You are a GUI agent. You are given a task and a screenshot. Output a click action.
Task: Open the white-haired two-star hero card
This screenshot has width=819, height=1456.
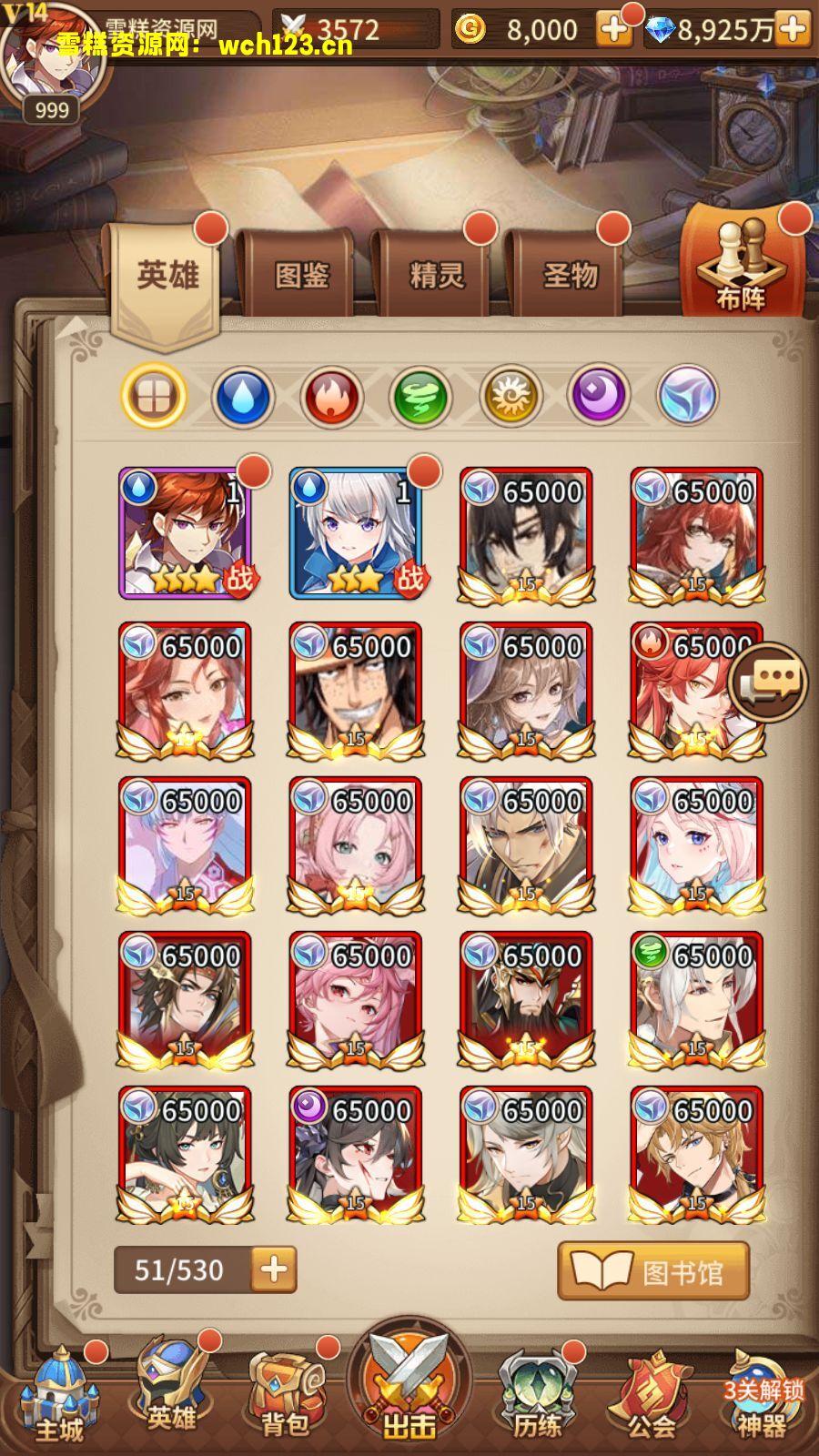pyautogui.click(x=356, y=533)
